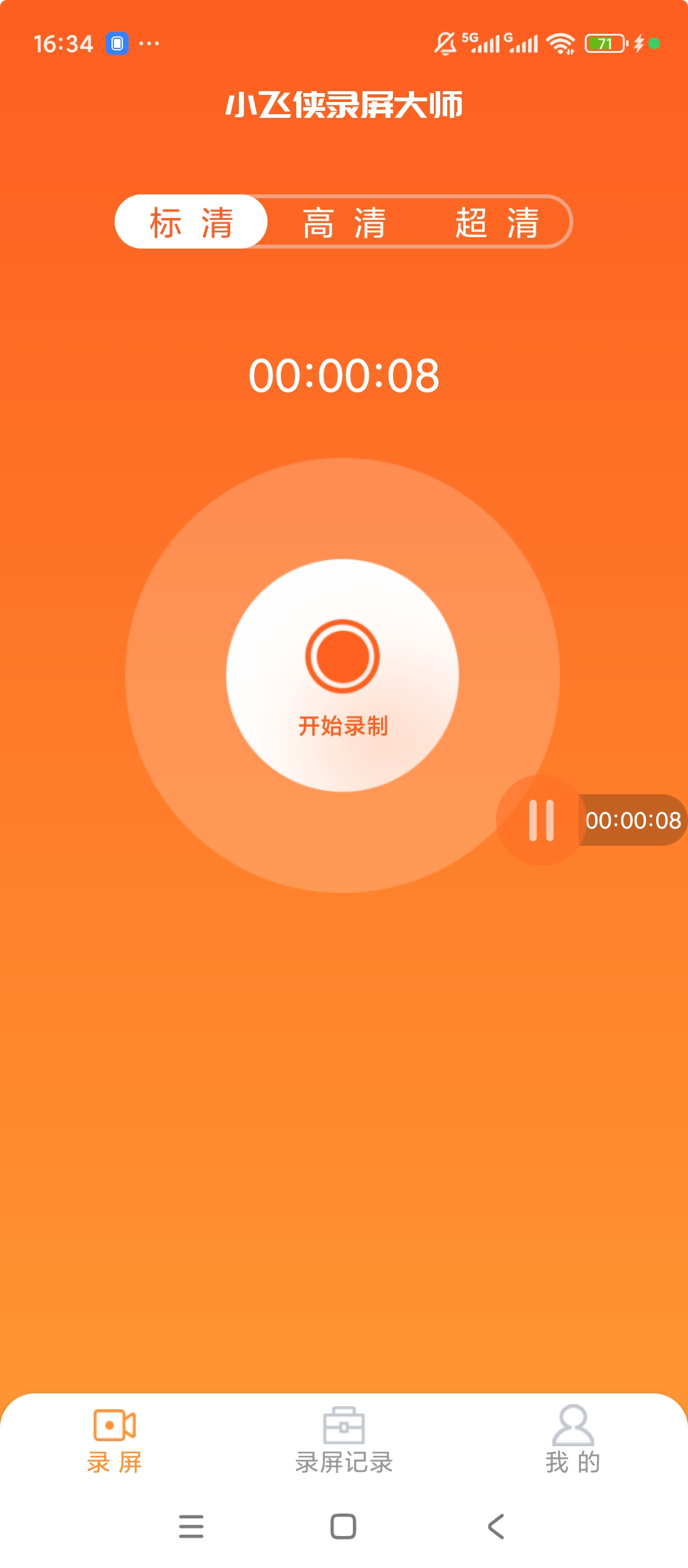Choose 超清 ultra definition quality
The width and height of the screenshot is (688, 1568).
497,222
